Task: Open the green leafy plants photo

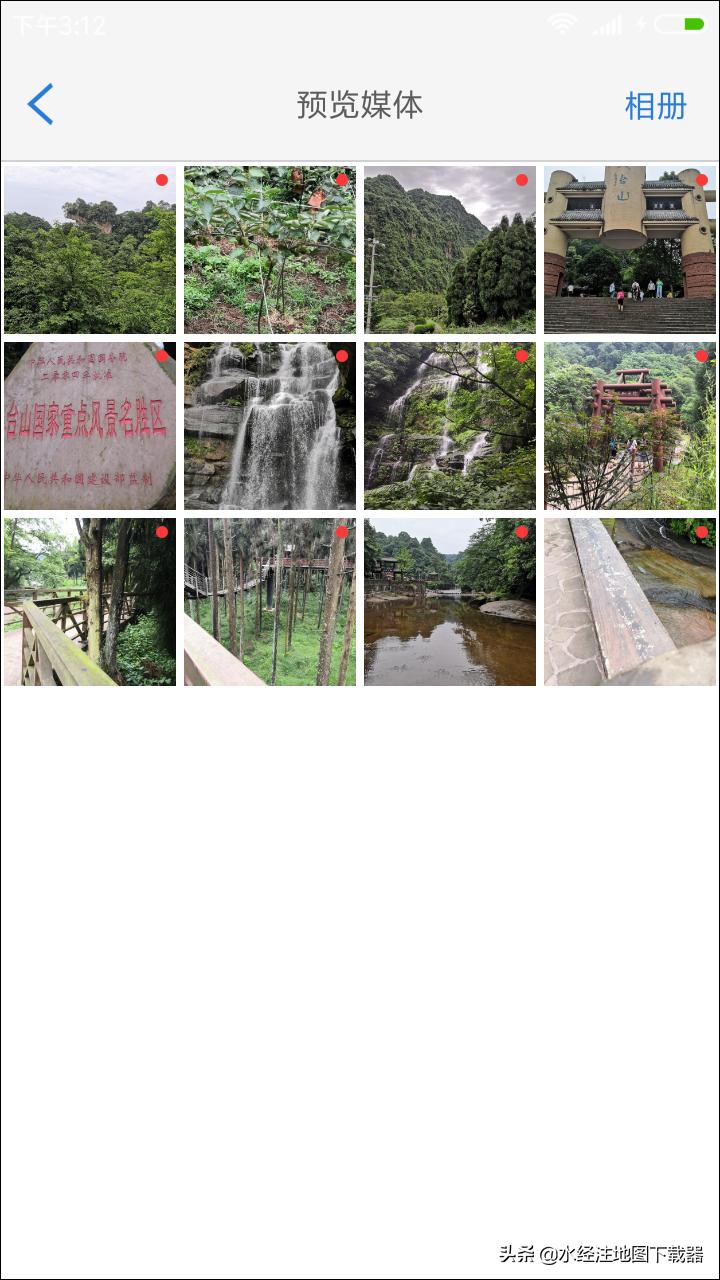Action: point(270,250)
